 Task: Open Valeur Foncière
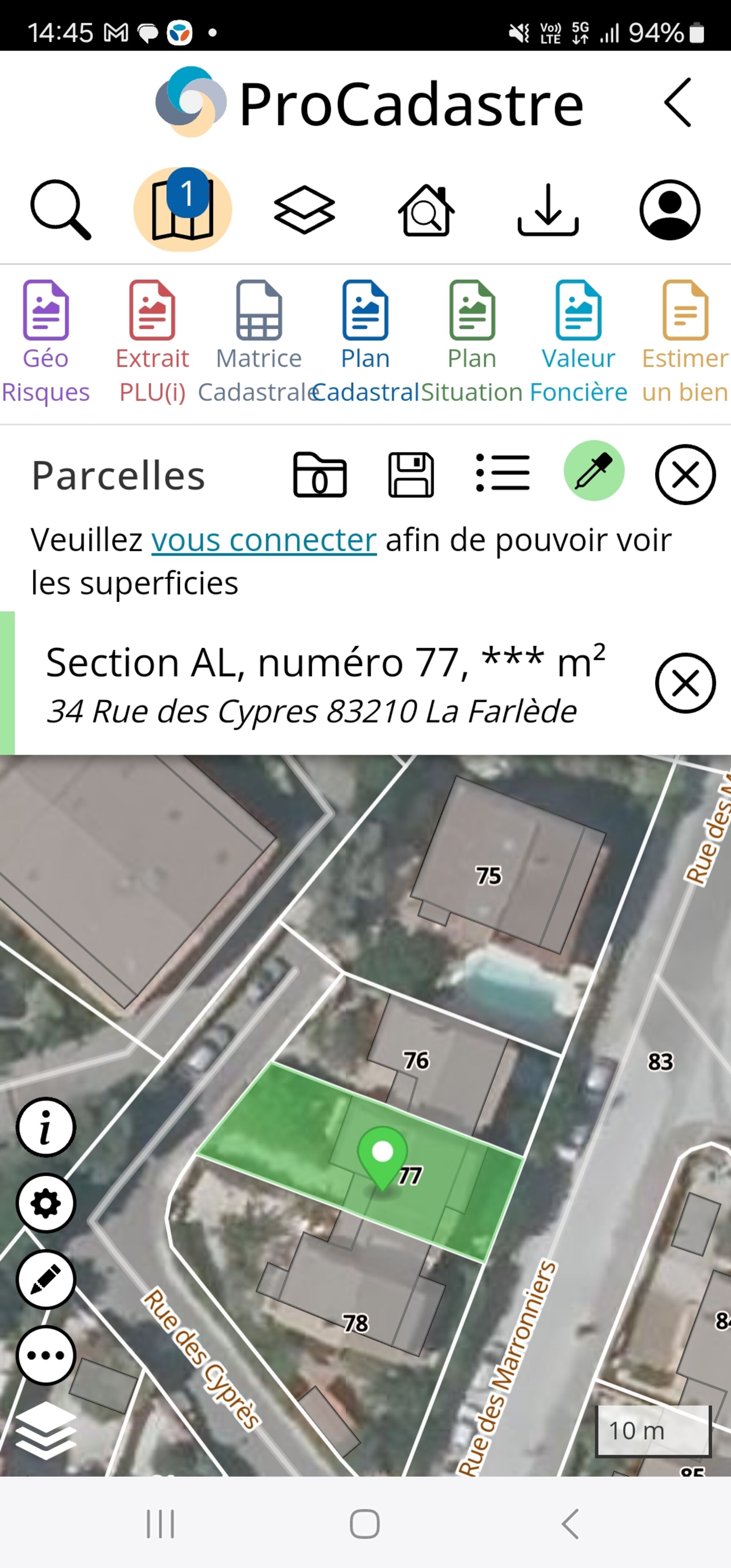point(578,341)
